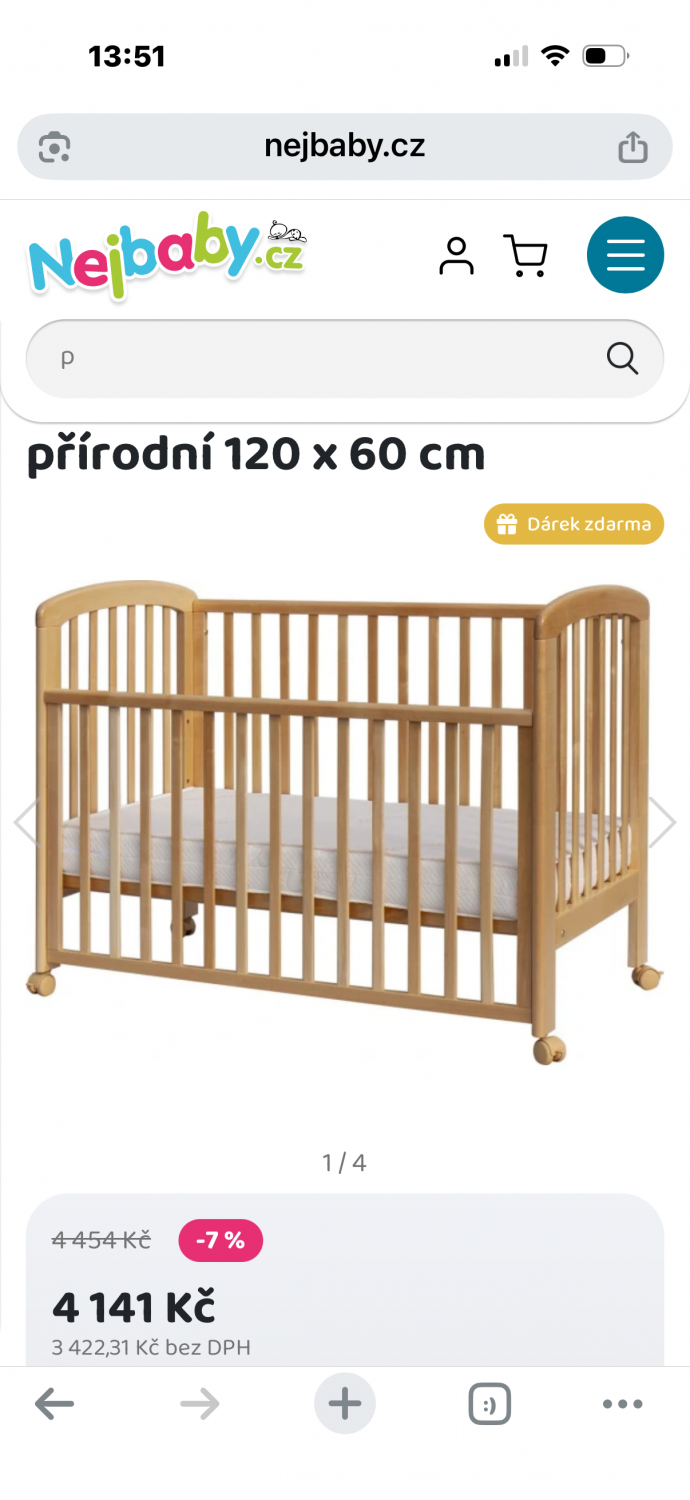The image size is (690, 1500).
Task: Open the user account icon
Action: click(x=456, y=256)
